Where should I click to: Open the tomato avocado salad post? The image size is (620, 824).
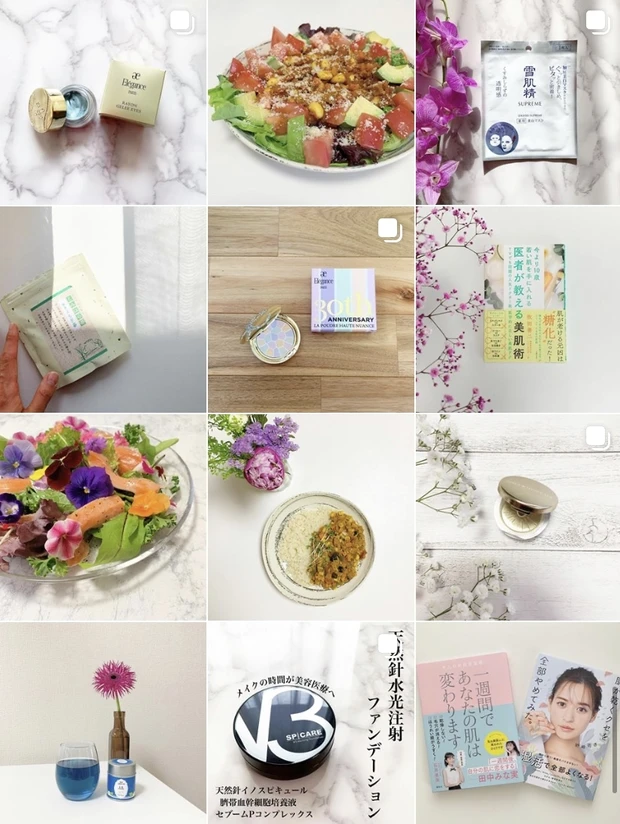click(x=311, y=102)
